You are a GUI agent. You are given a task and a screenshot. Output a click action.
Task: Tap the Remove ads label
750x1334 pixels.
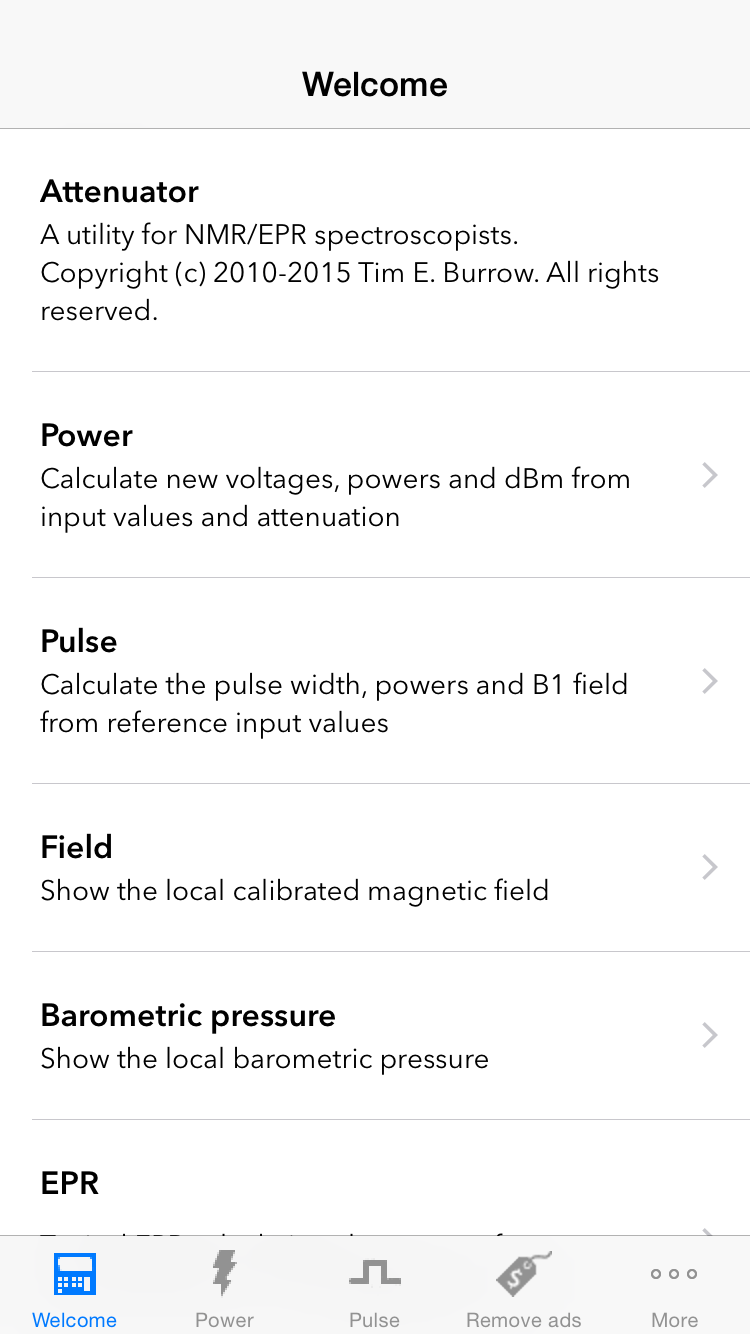point(523,1320)
